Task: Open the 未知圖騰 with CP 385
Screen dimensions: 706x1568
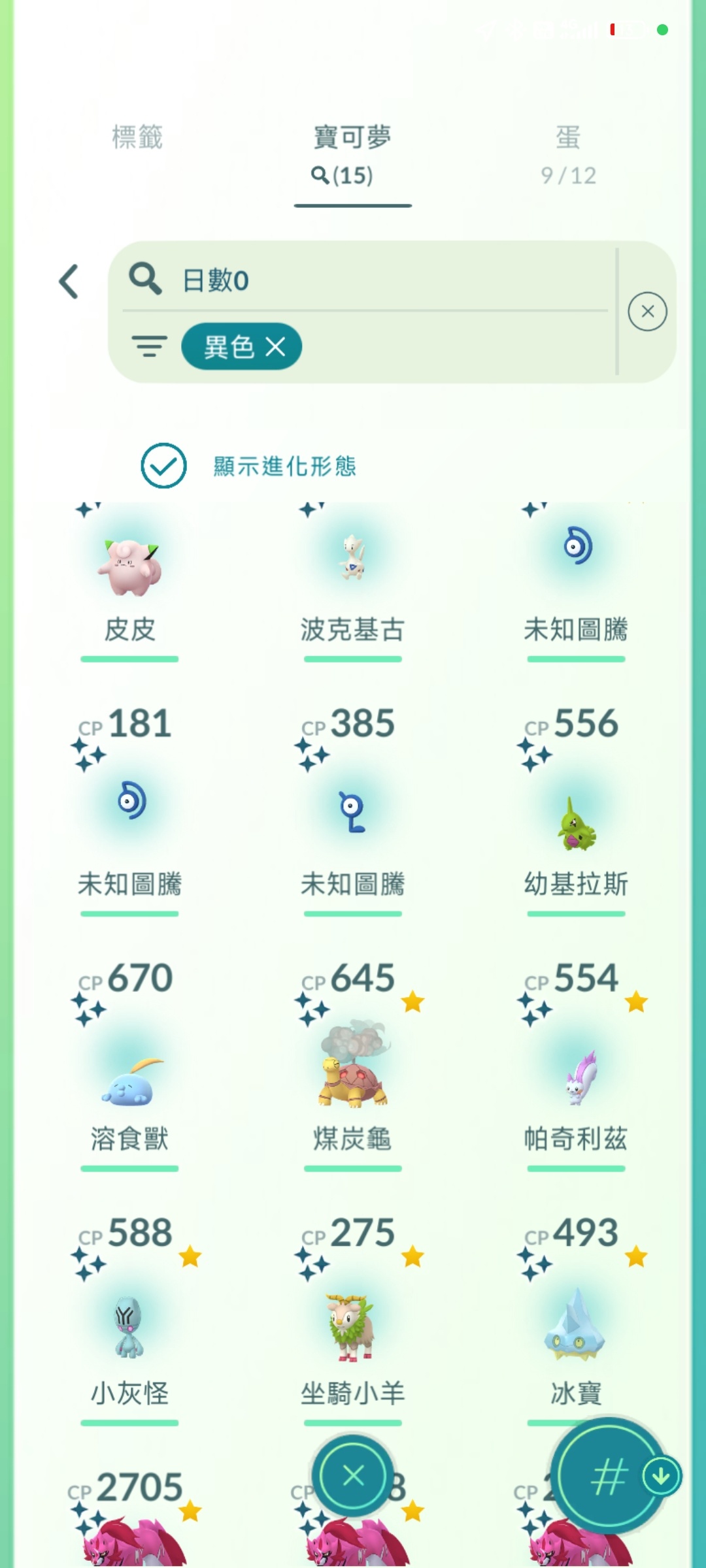Action: point(353,810)
